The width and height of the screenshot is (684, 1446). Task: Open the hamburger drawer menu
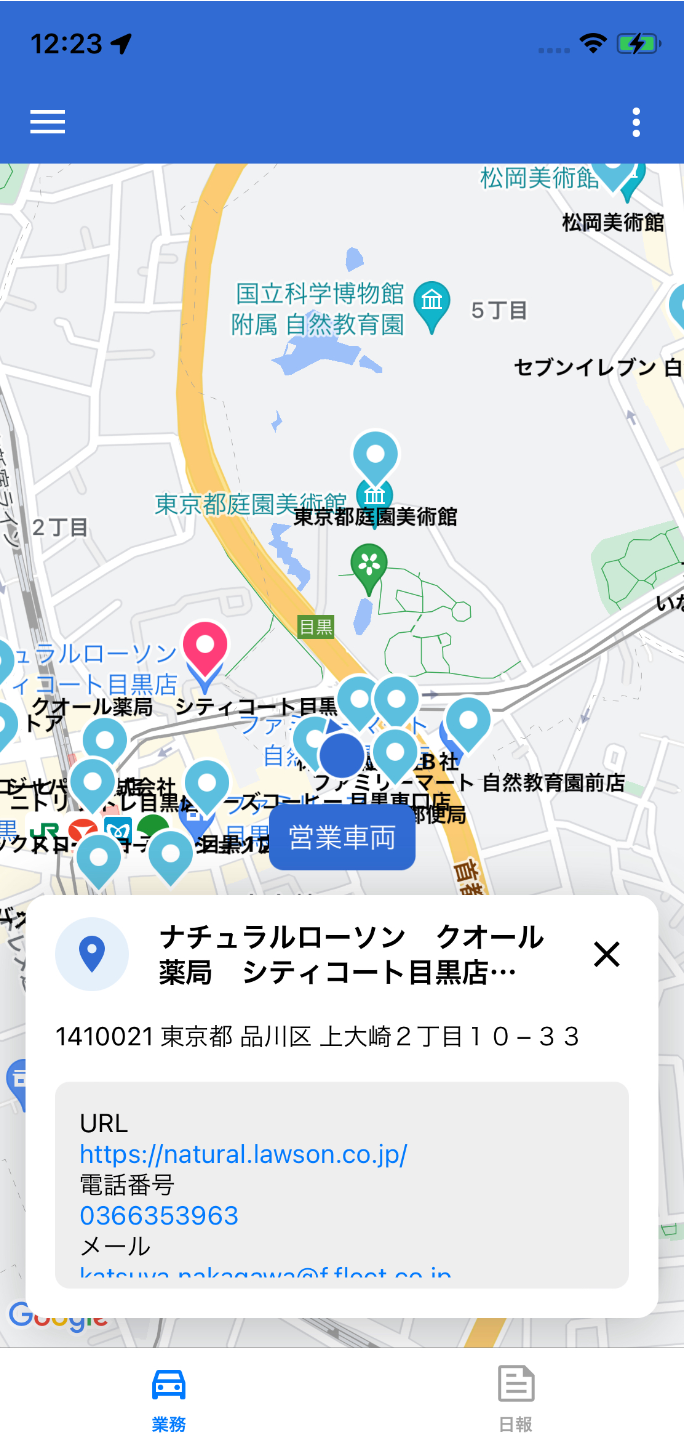point(47,122)
